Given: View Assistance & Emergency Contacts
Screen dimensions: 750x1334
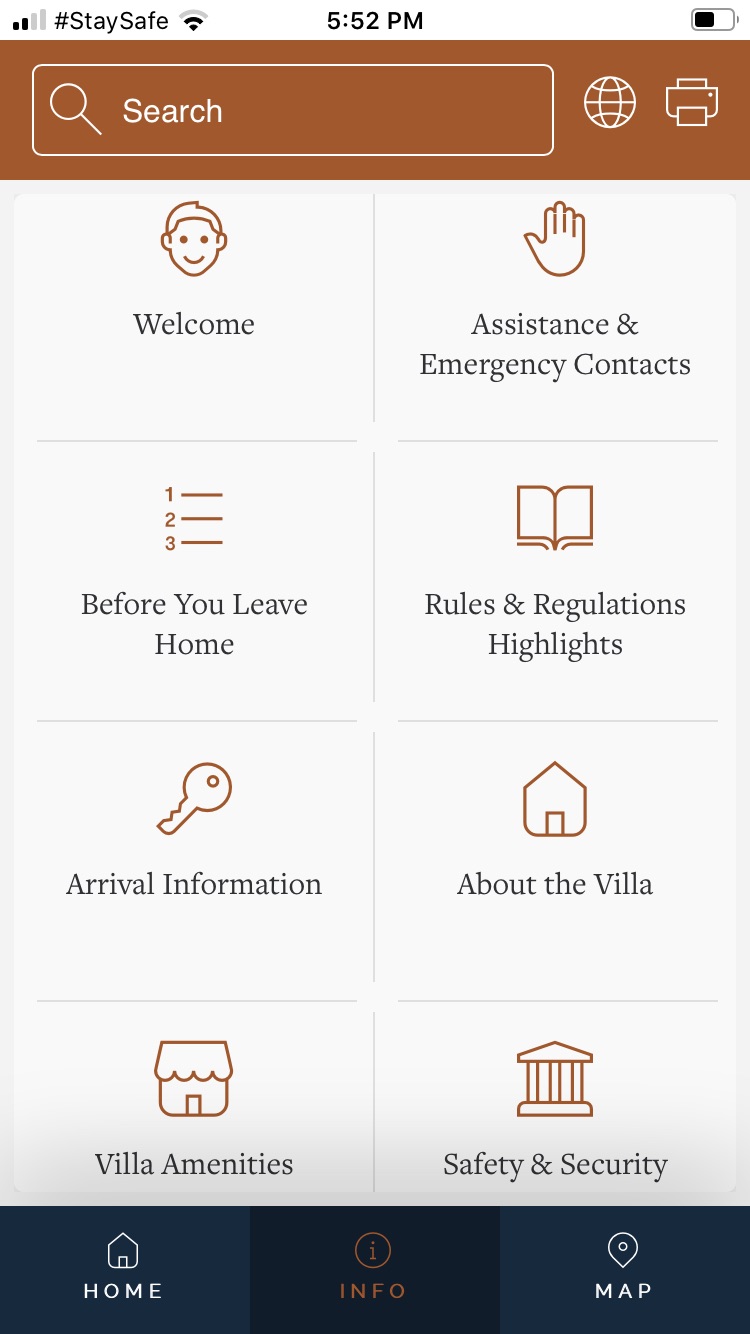Looking at the screenshot, I should tap(555, 310).
